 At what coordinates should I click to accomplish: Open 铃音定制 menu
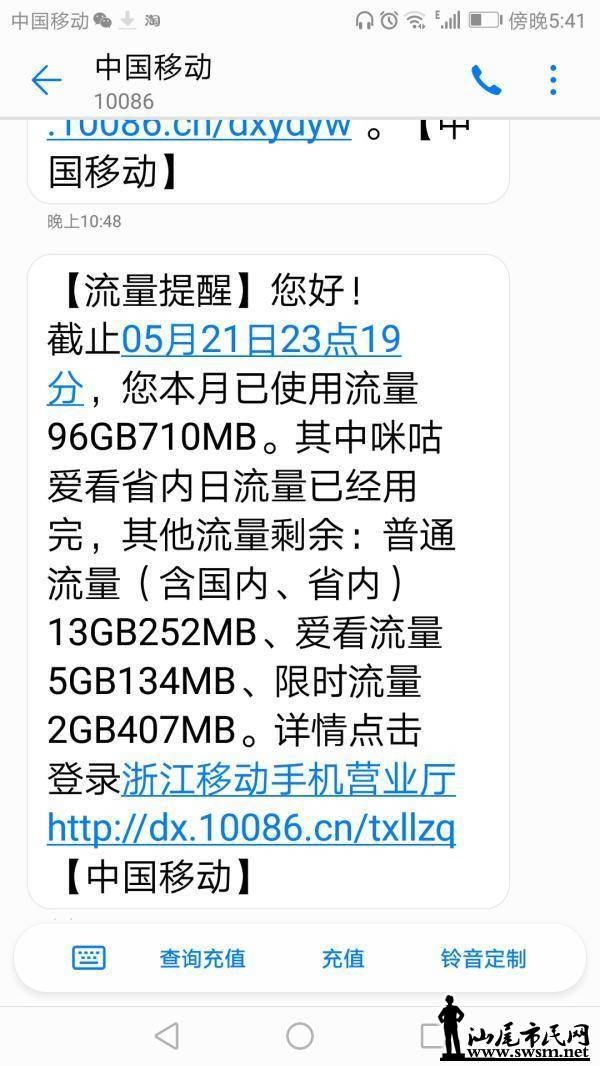point(483,958)
